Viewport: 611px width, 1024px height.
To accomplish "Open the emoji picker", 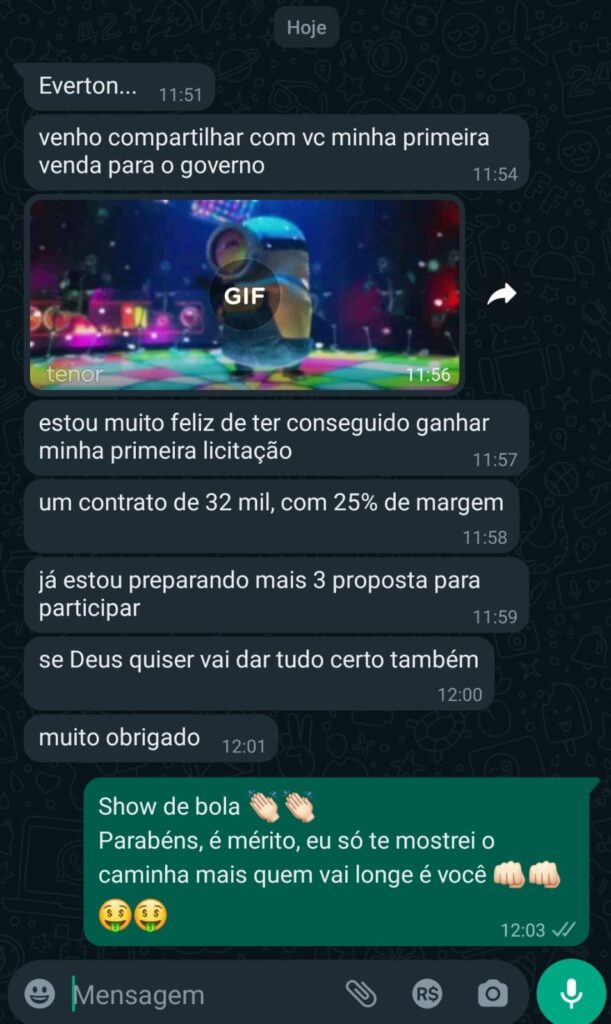I will click(x=40, y=993).
